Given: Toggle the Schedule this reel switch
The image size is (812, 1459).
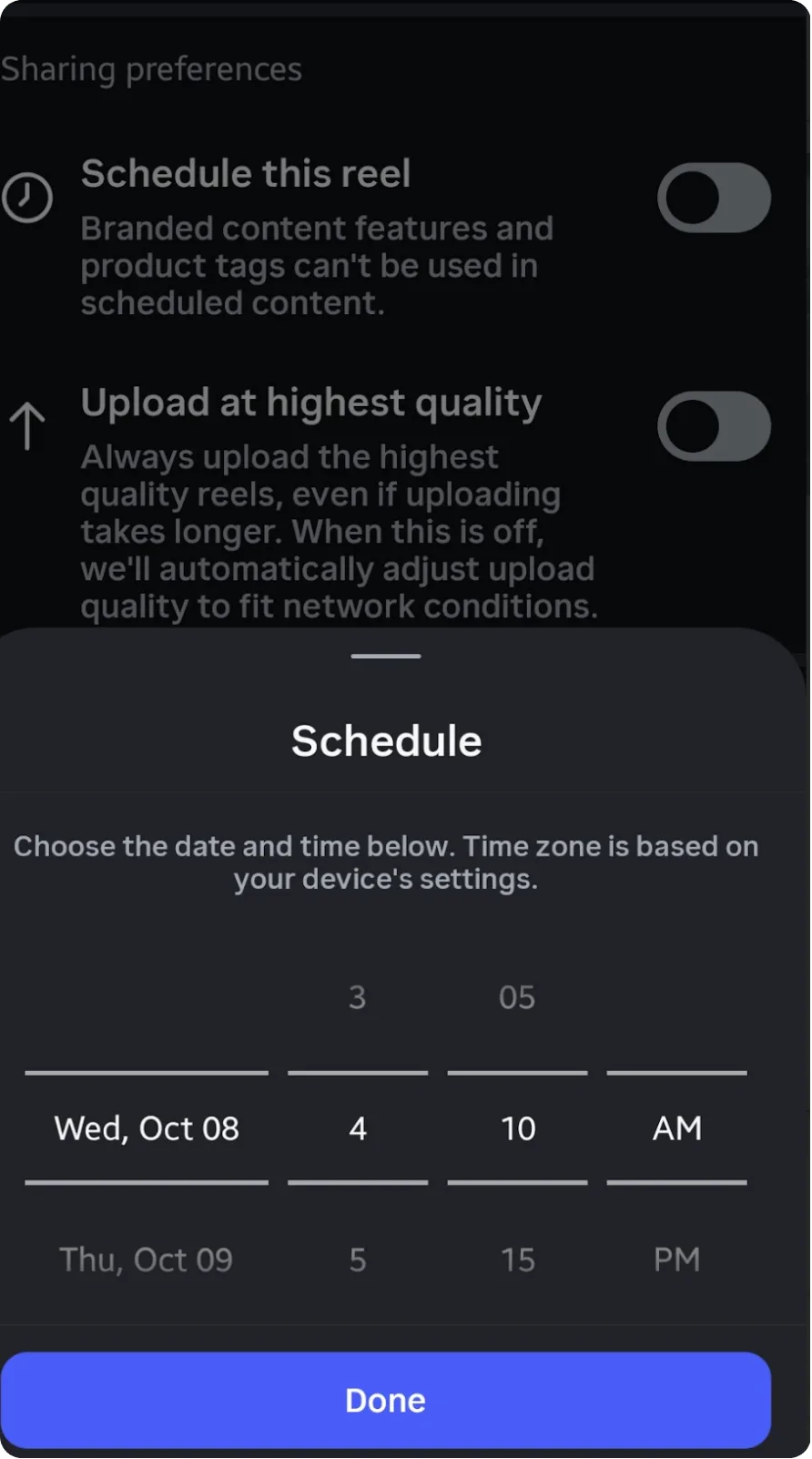Looking at the screenshot, I should click(714, 198).
